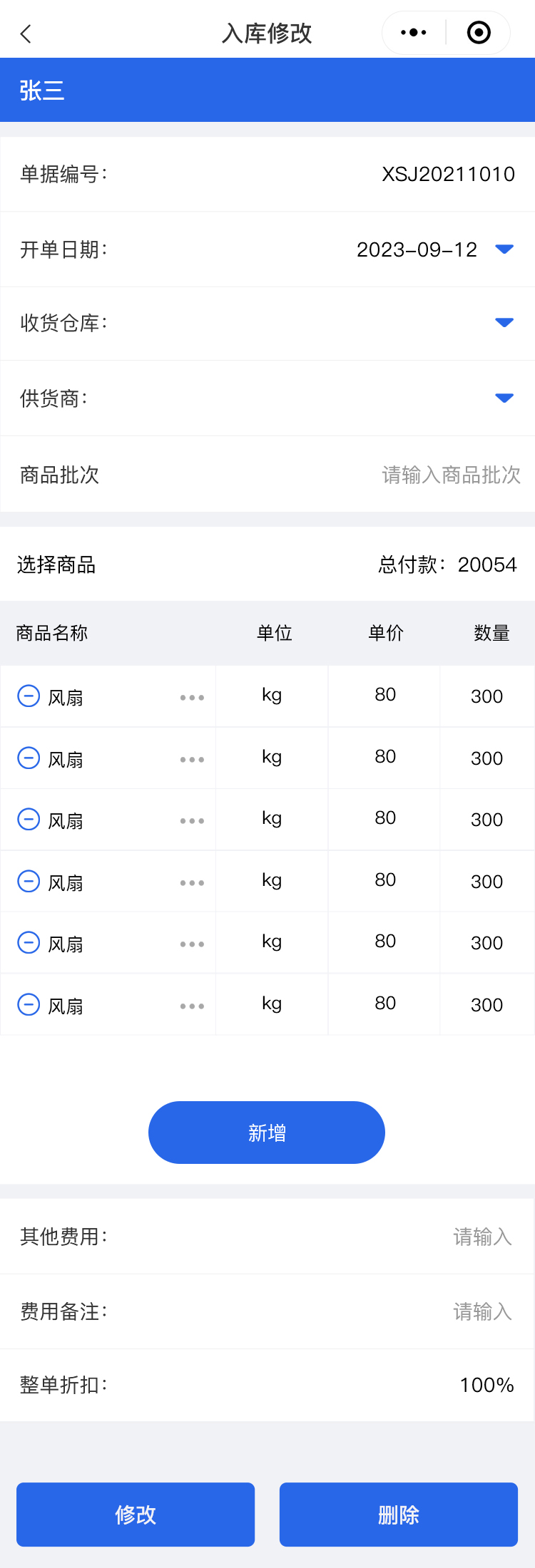Expand the 供货商 dropdown

coord(504,398)
